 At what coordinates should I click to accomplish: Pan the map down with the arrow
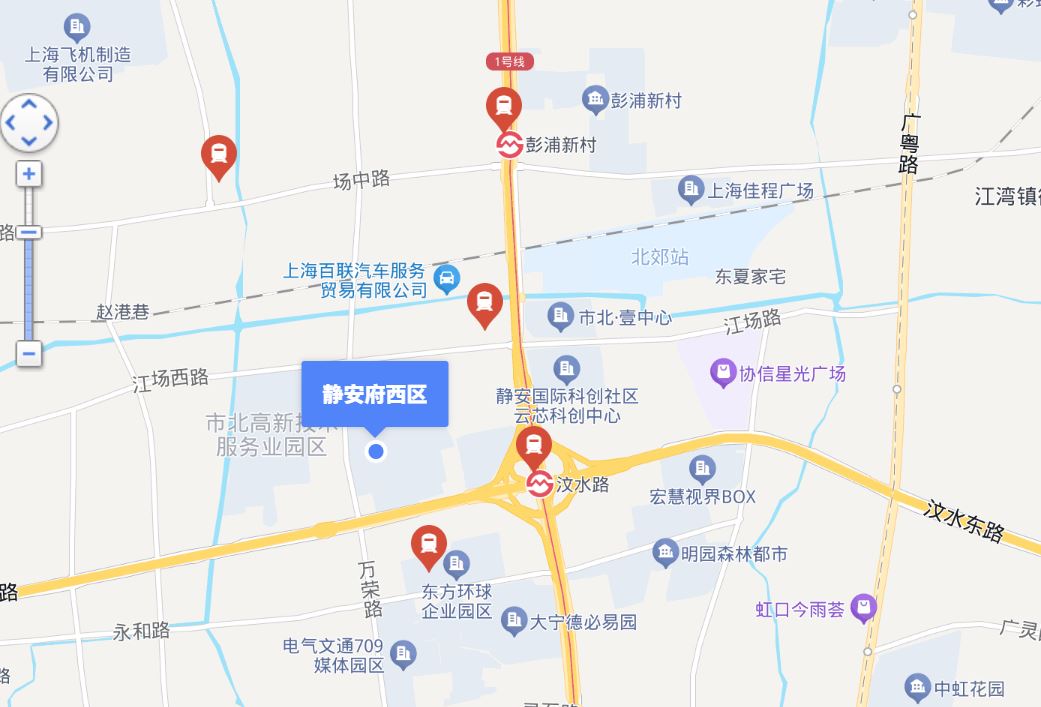(x=29, y=142)
